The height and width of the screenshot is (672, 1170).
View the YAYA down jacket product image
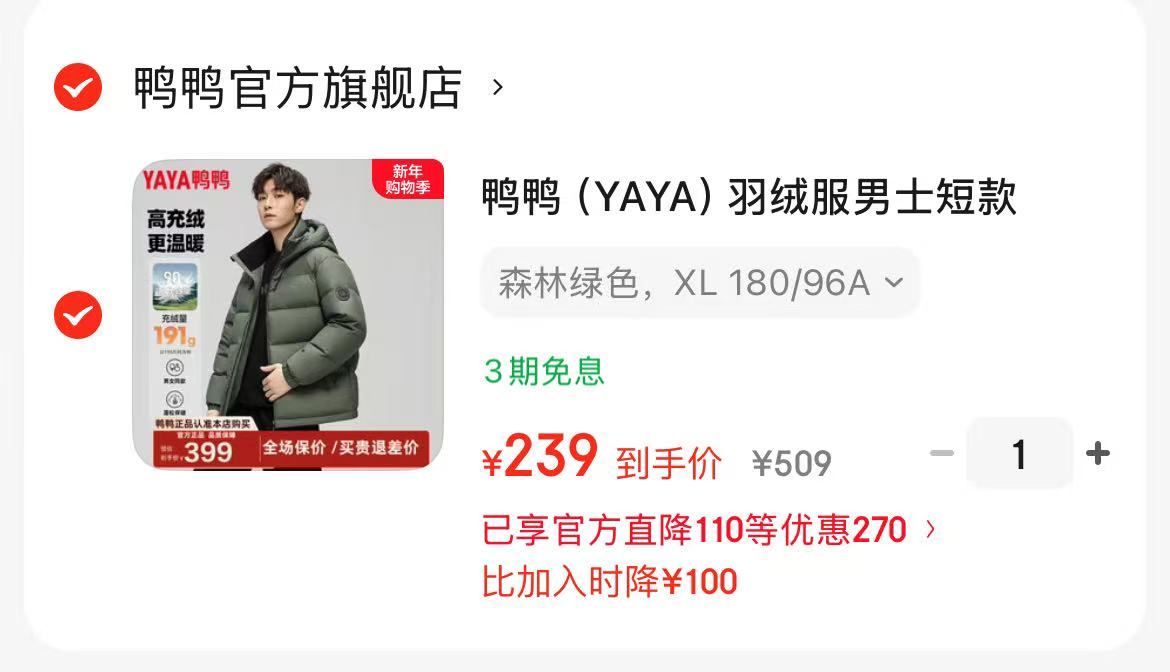288,314
